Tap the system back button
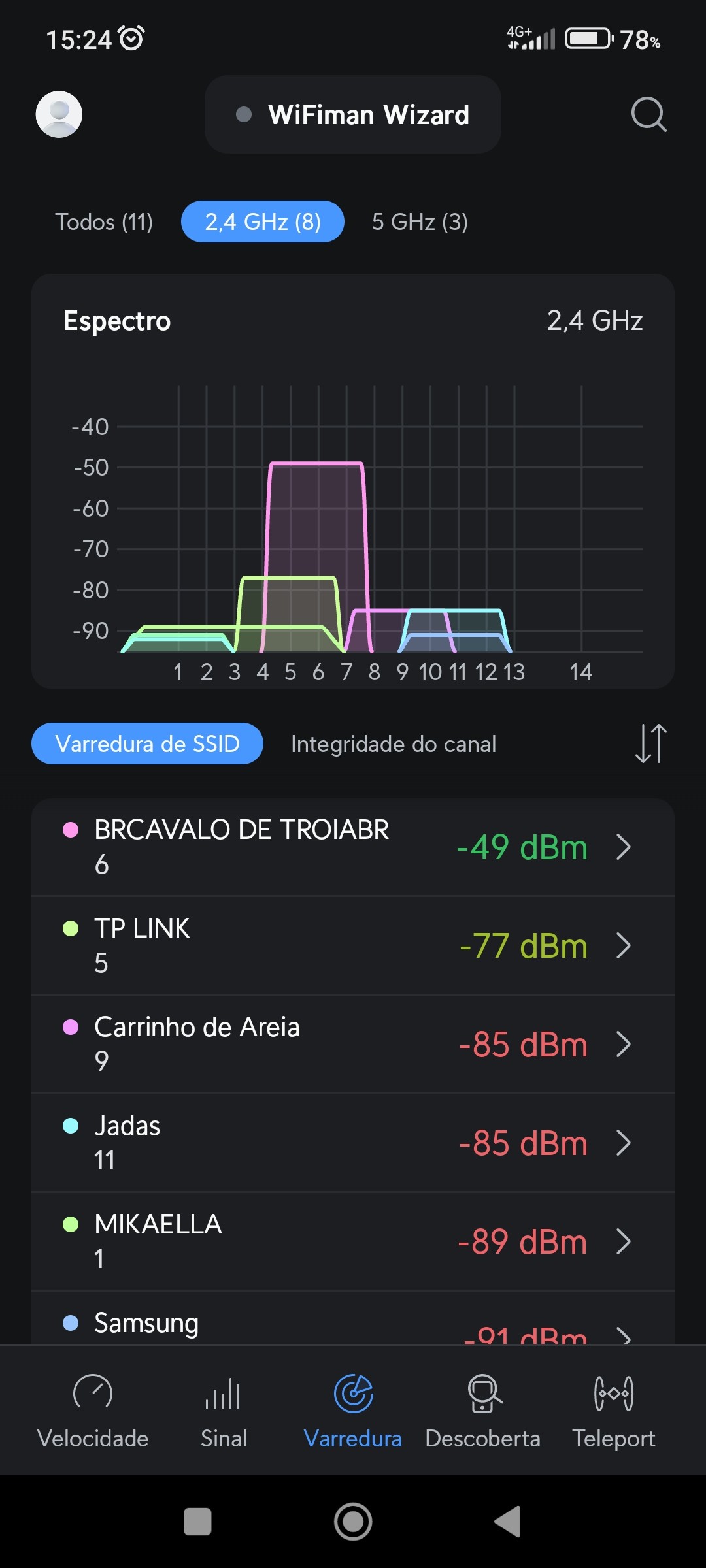706x1568 pixels. 507,1522
